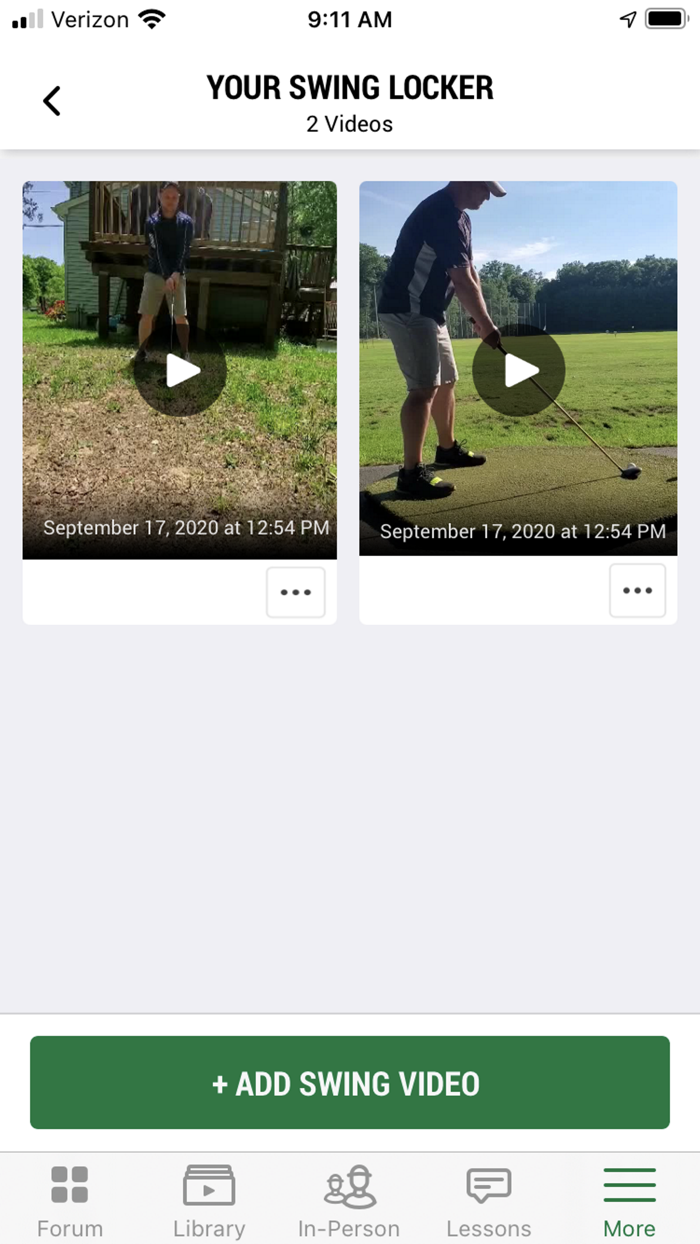Open the Library tab
The image size is (700, 1244).
(209, 1202)
